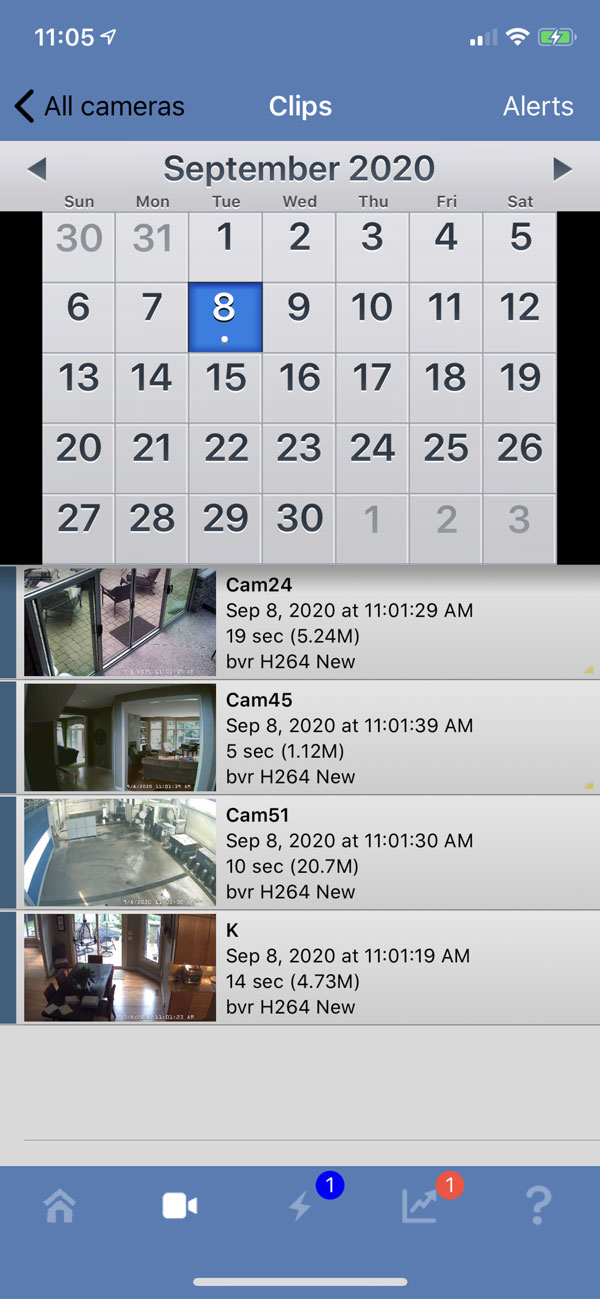The height and width of the screenshot is (1299, 600).
Task: Open the video clips tab
Action: [180, 1206]
